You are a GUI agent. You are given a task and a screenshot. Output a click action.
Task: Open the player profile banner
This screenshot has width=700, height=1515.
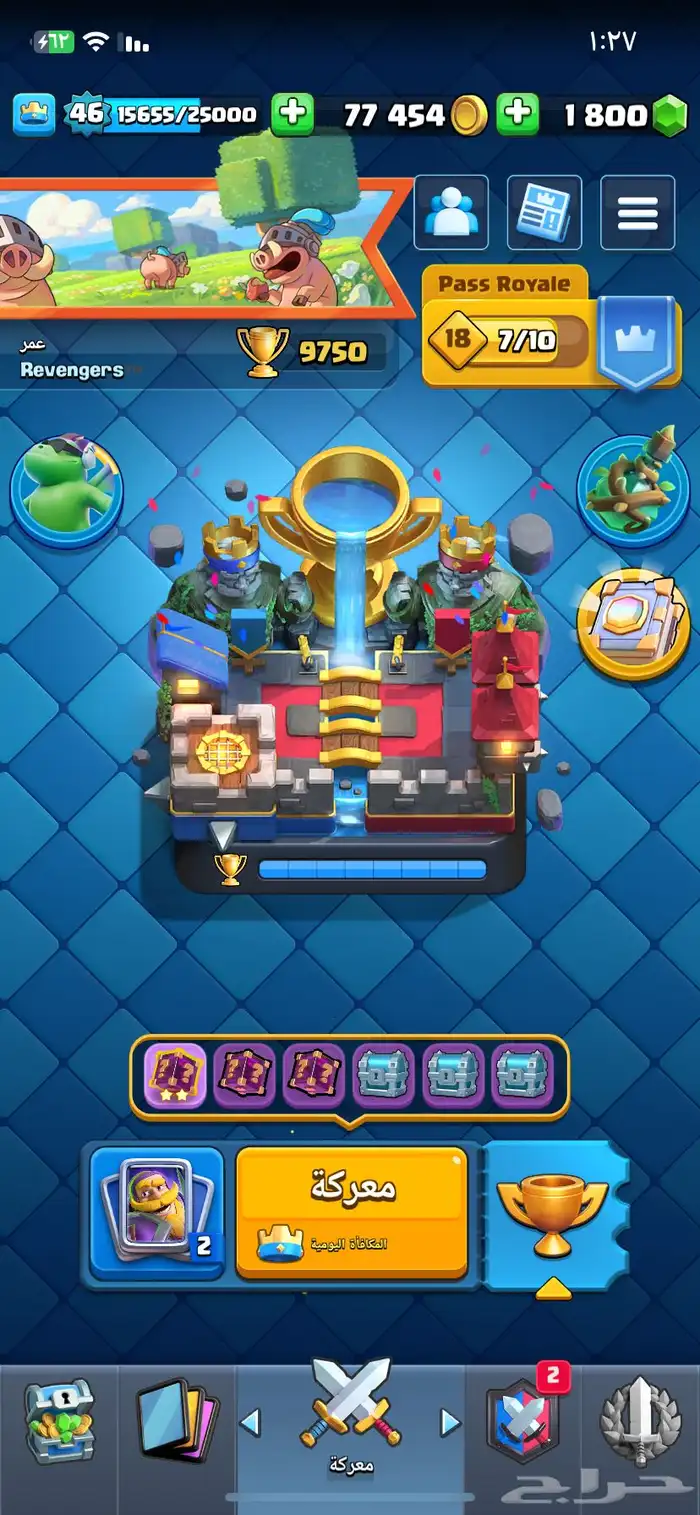click(x=200, y=245)
